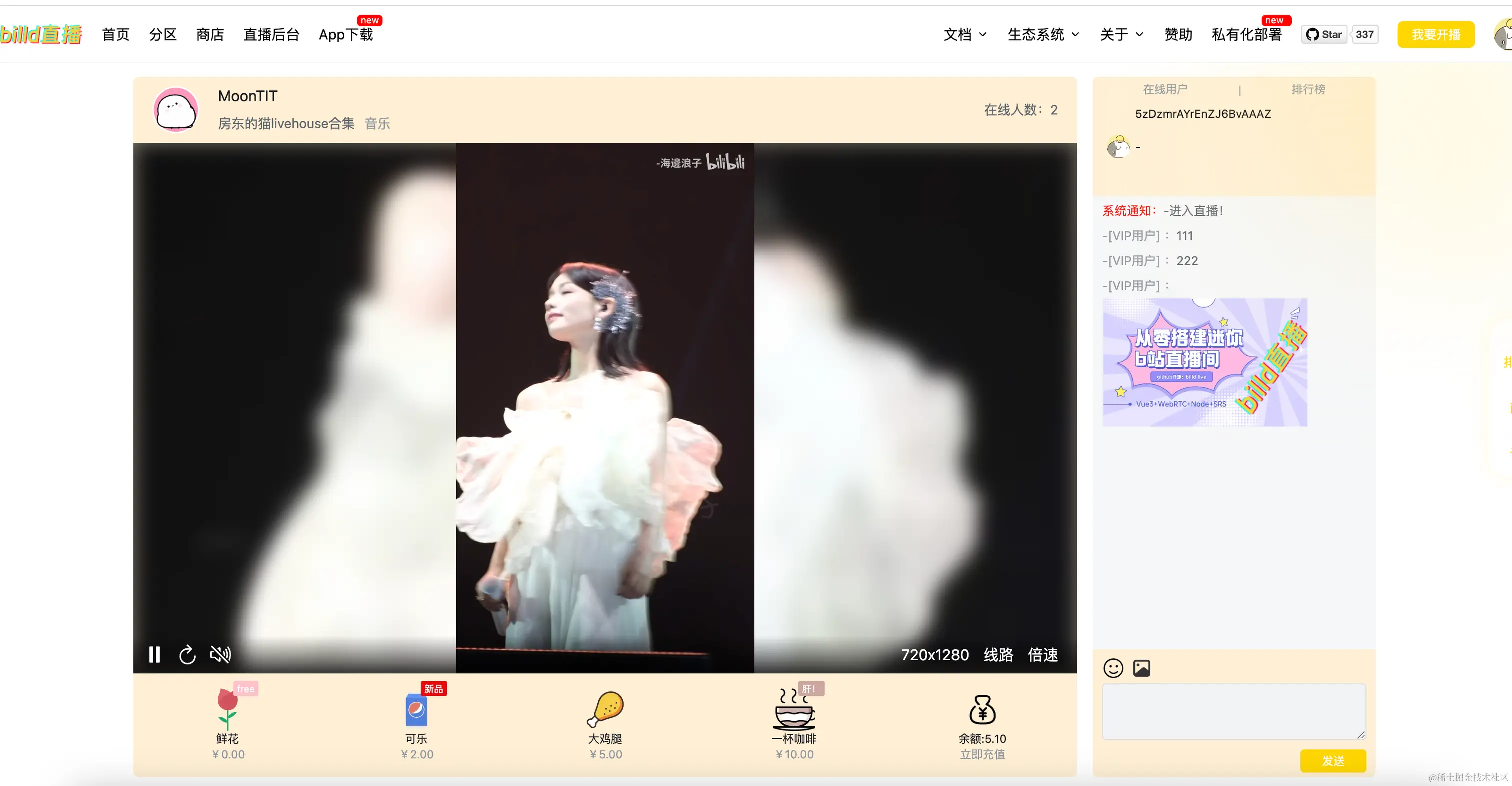Tap 立即充值 to recharge balance
Image resolution: width=1512 pixels, height=786 pixels.
(x=982, y=754)
